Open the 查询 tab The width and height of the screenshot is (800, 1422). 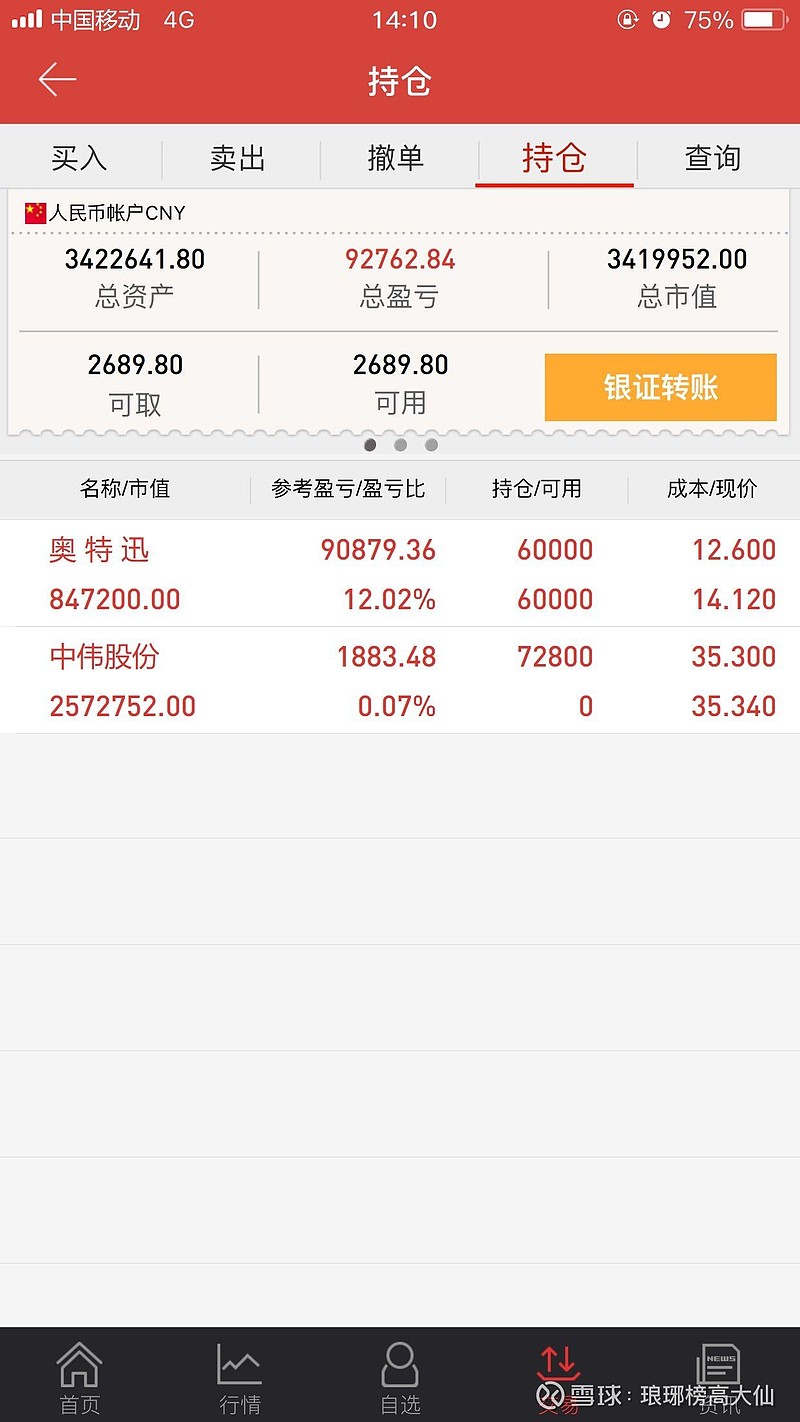click(713, 158)
